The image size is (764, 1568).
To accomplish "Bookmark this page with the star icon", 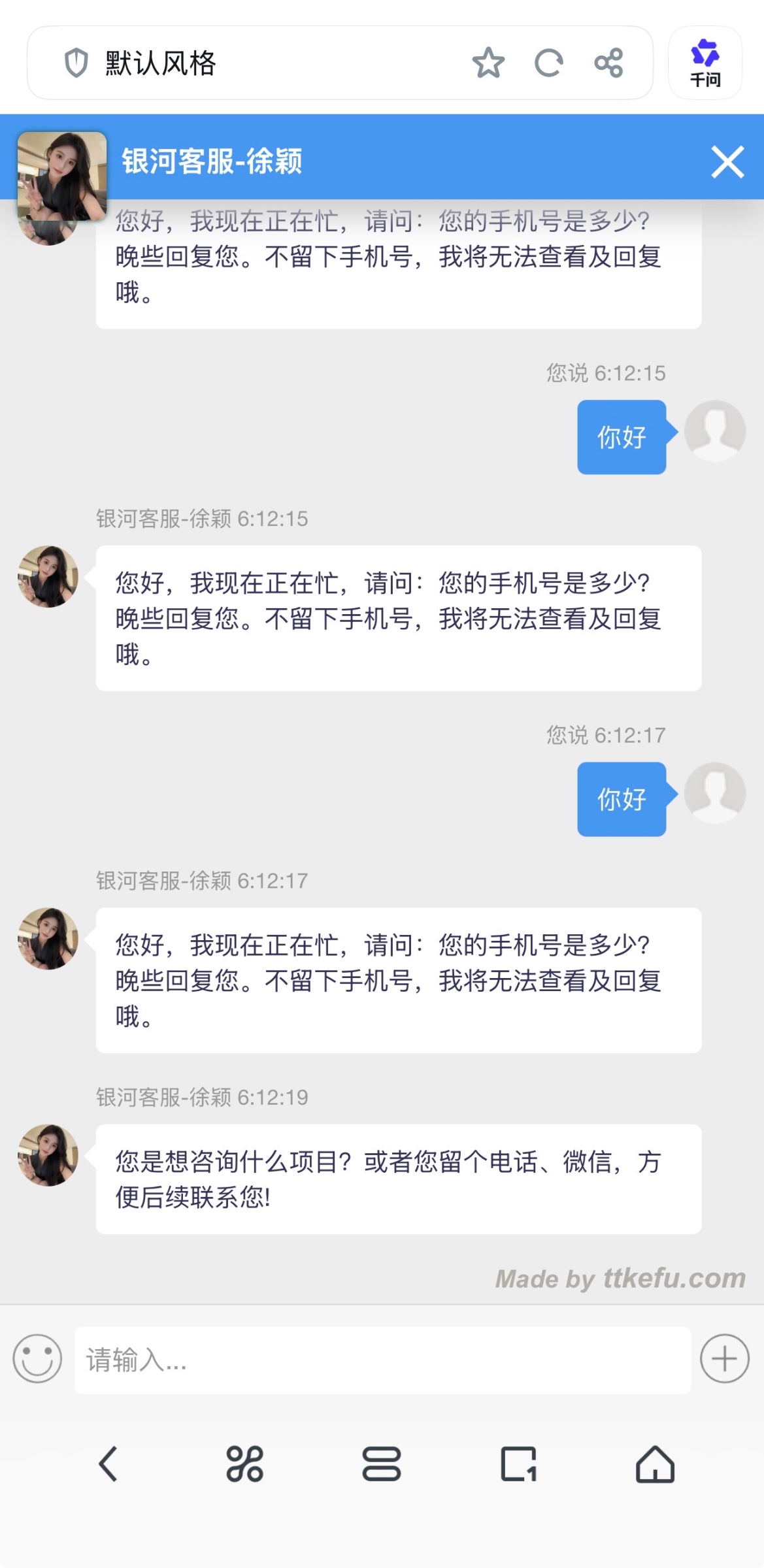I will (488, 63).
